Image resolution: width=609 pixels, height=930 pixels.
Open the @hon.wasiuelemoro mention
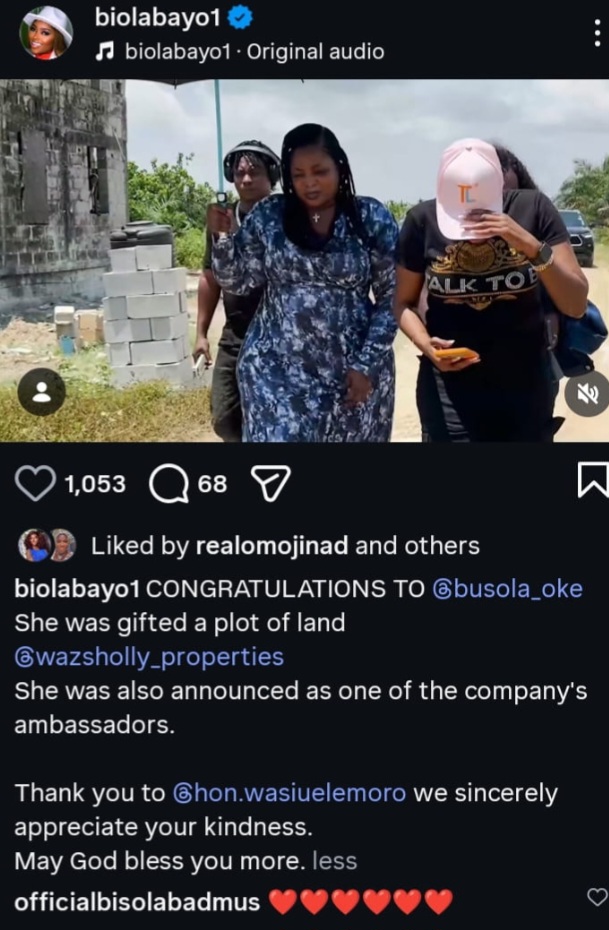(289, 793)
